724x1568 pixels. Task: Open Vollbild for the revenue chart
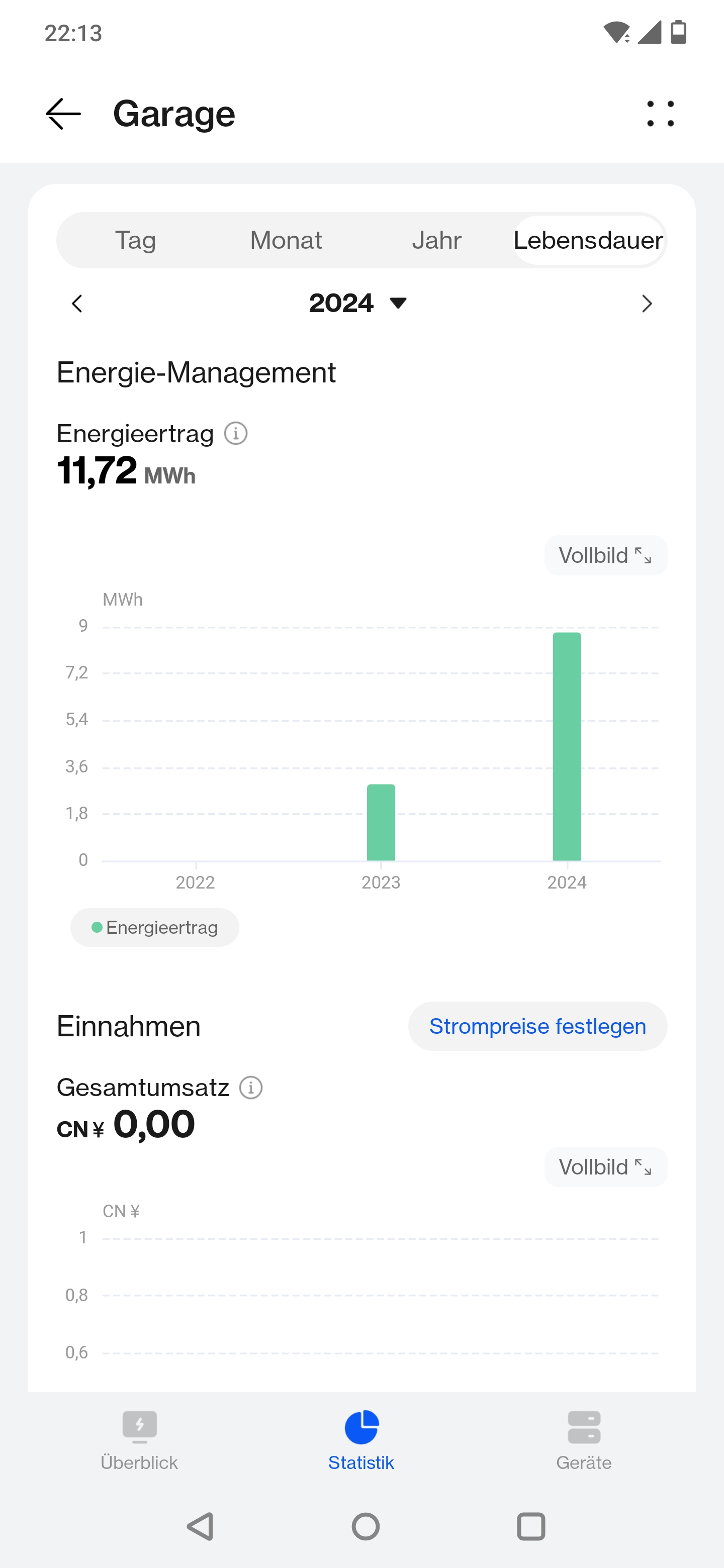click(606, 1167)
